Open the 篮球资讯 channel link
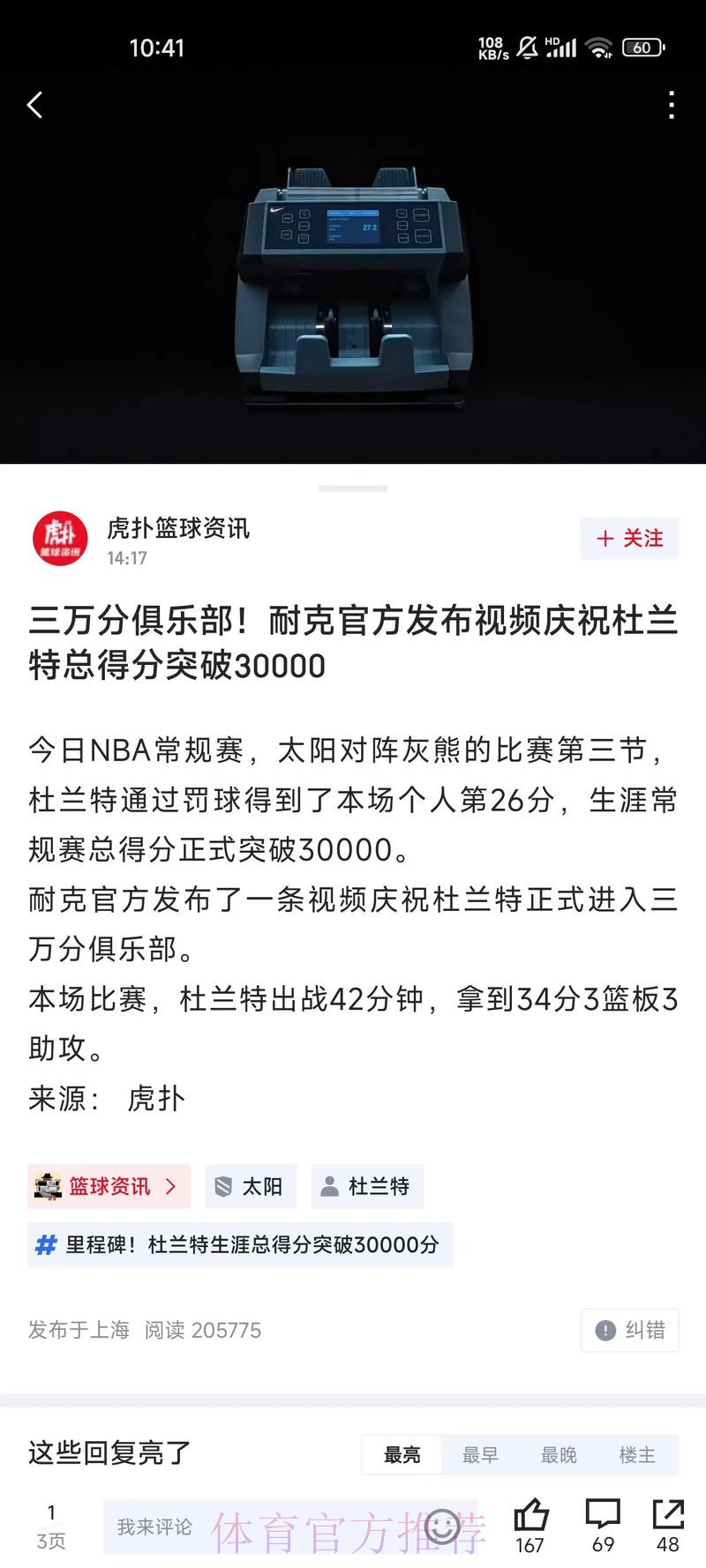 click(109, 1186)
